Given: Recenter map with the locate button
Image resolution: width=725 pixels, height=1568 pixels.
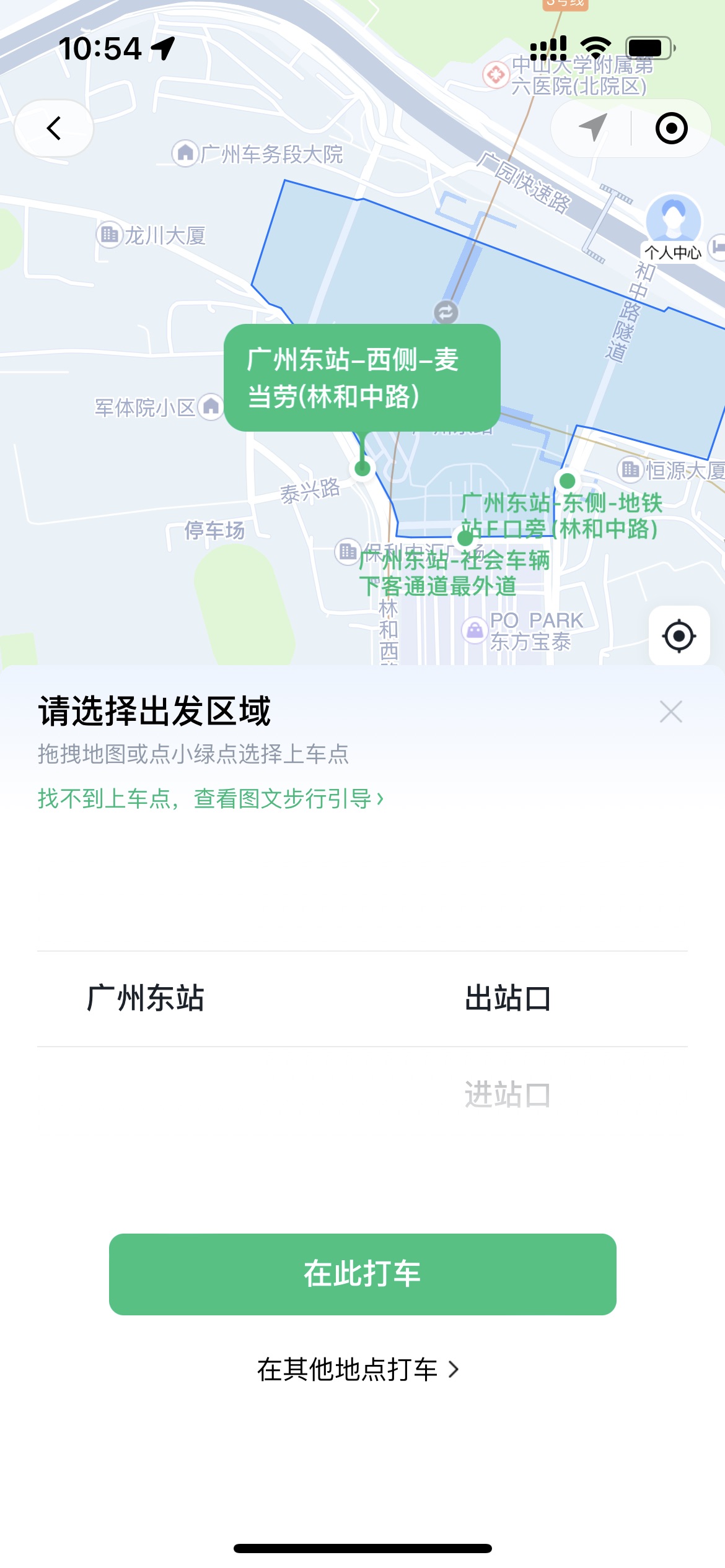Looking at the screenshot, I should [x=679, y=635].
